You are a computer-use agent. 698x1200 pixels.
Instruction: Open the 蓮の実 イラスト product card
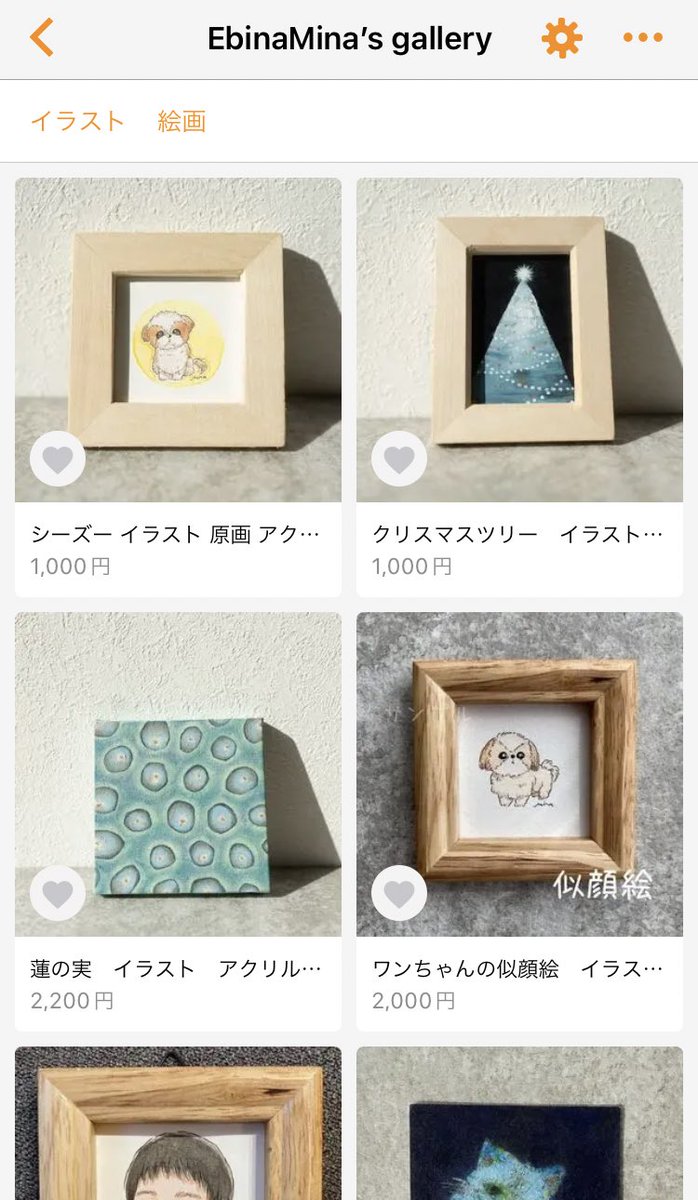tap(178, 822)
